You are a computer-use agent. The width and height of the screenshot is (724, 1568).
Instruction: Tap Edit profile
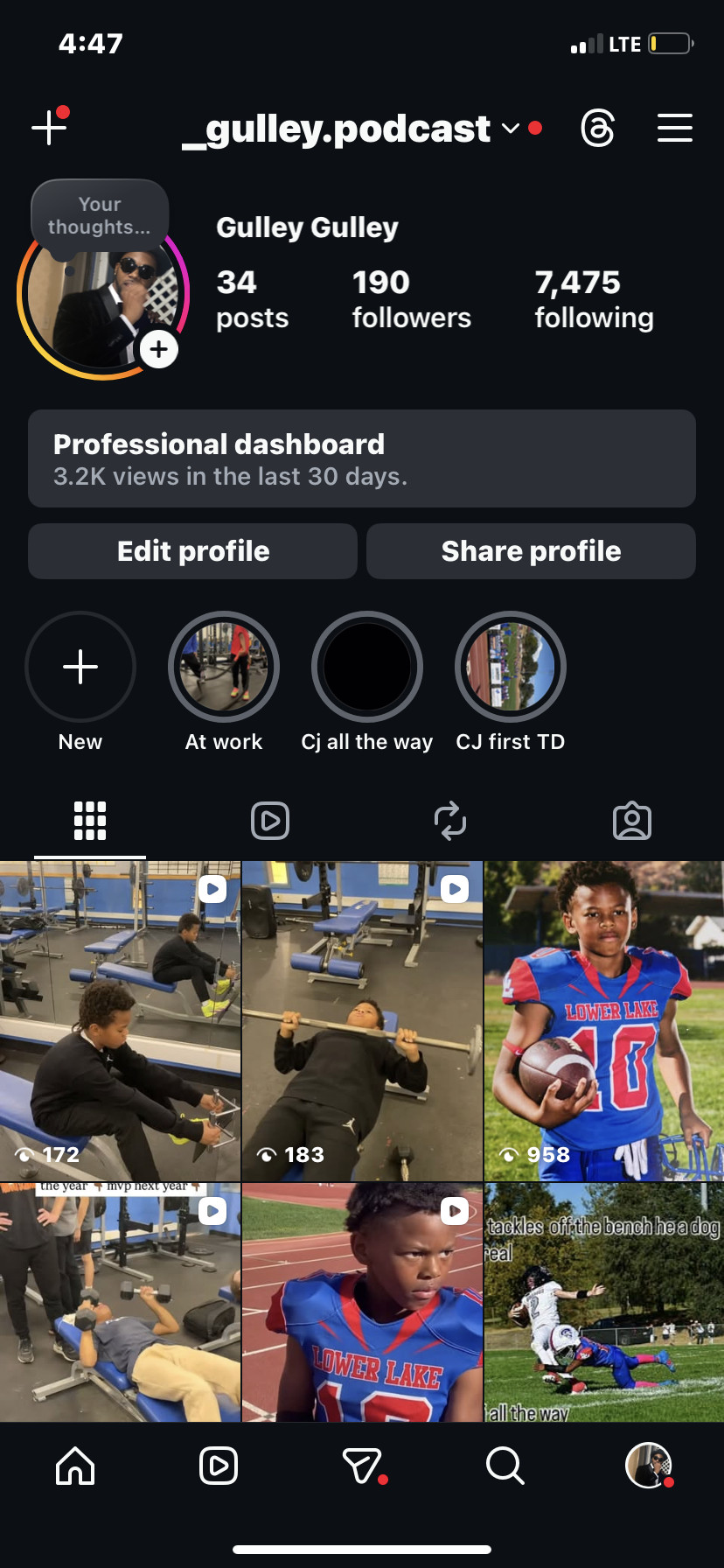[193, 551]
